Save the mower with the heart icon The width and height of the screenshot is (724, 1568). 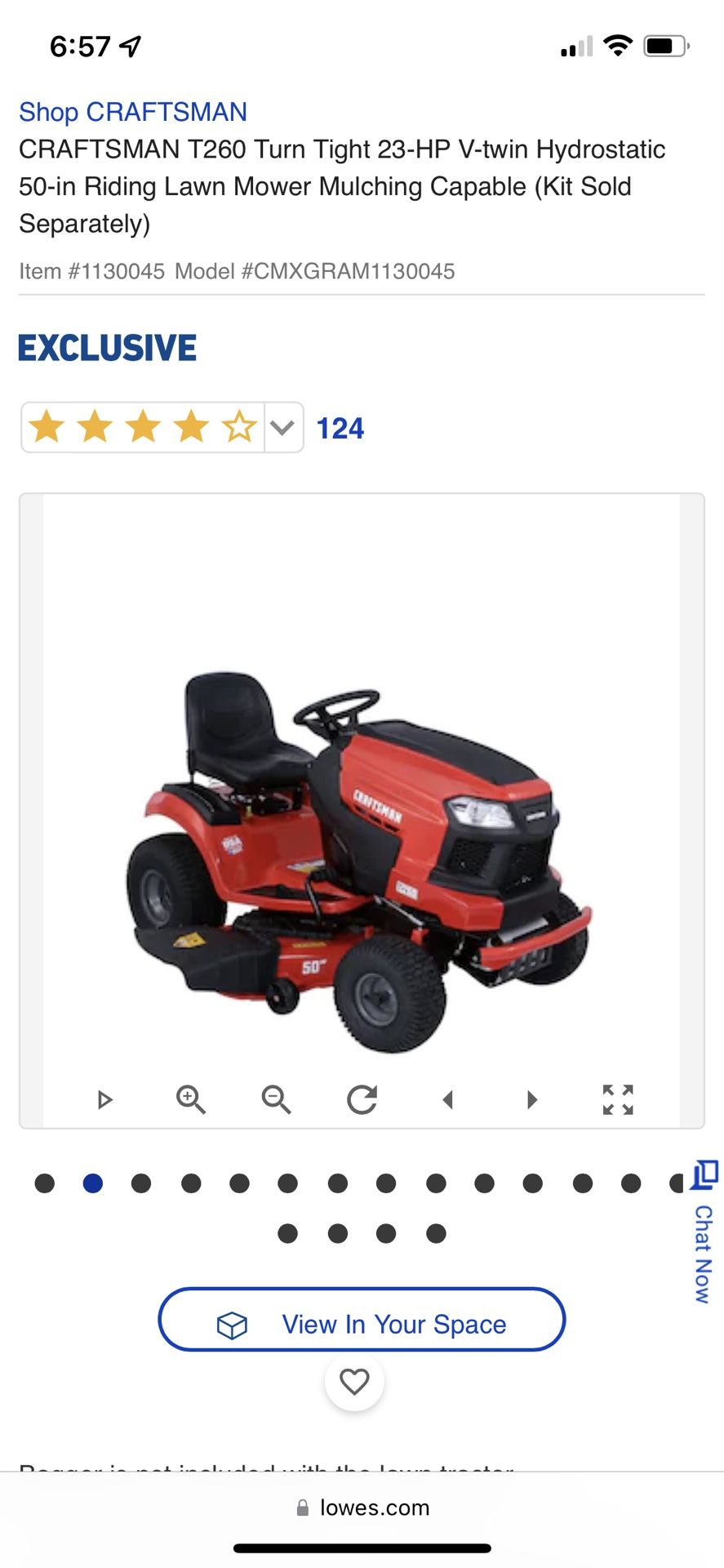coord(354,1381)
